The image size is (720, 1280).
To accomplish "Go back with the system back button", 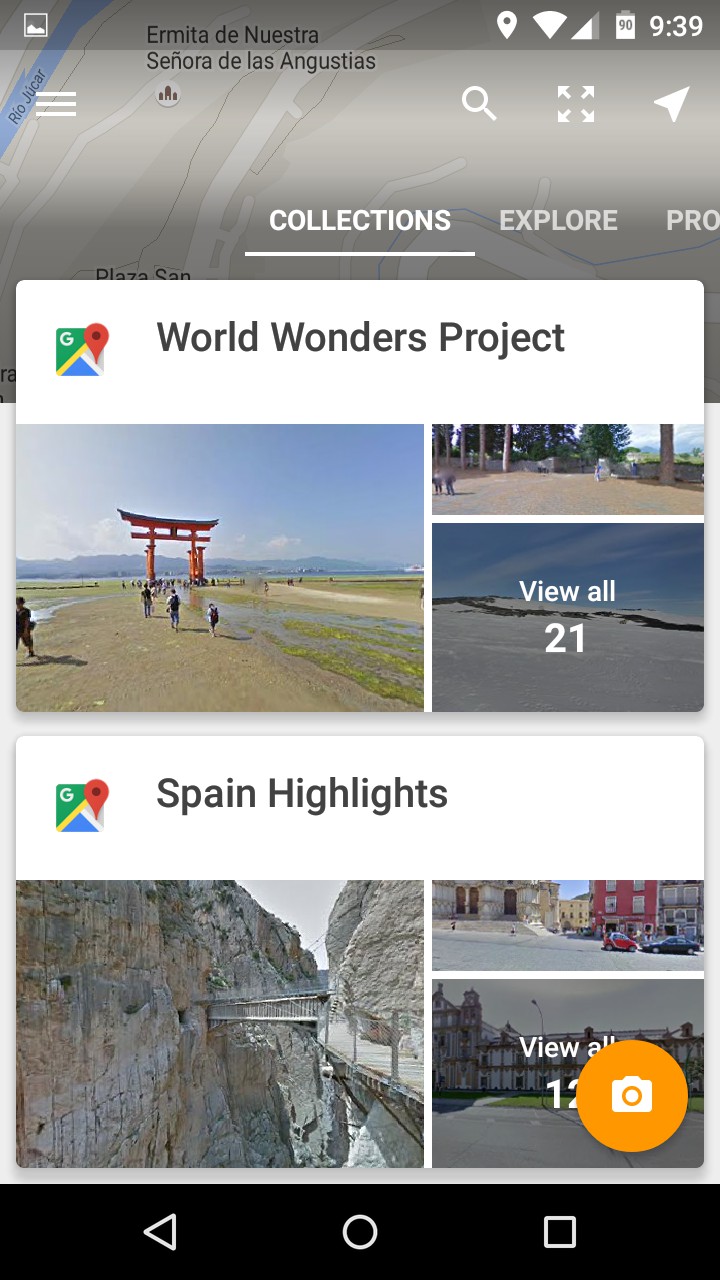I will (x=160, y=1232).
